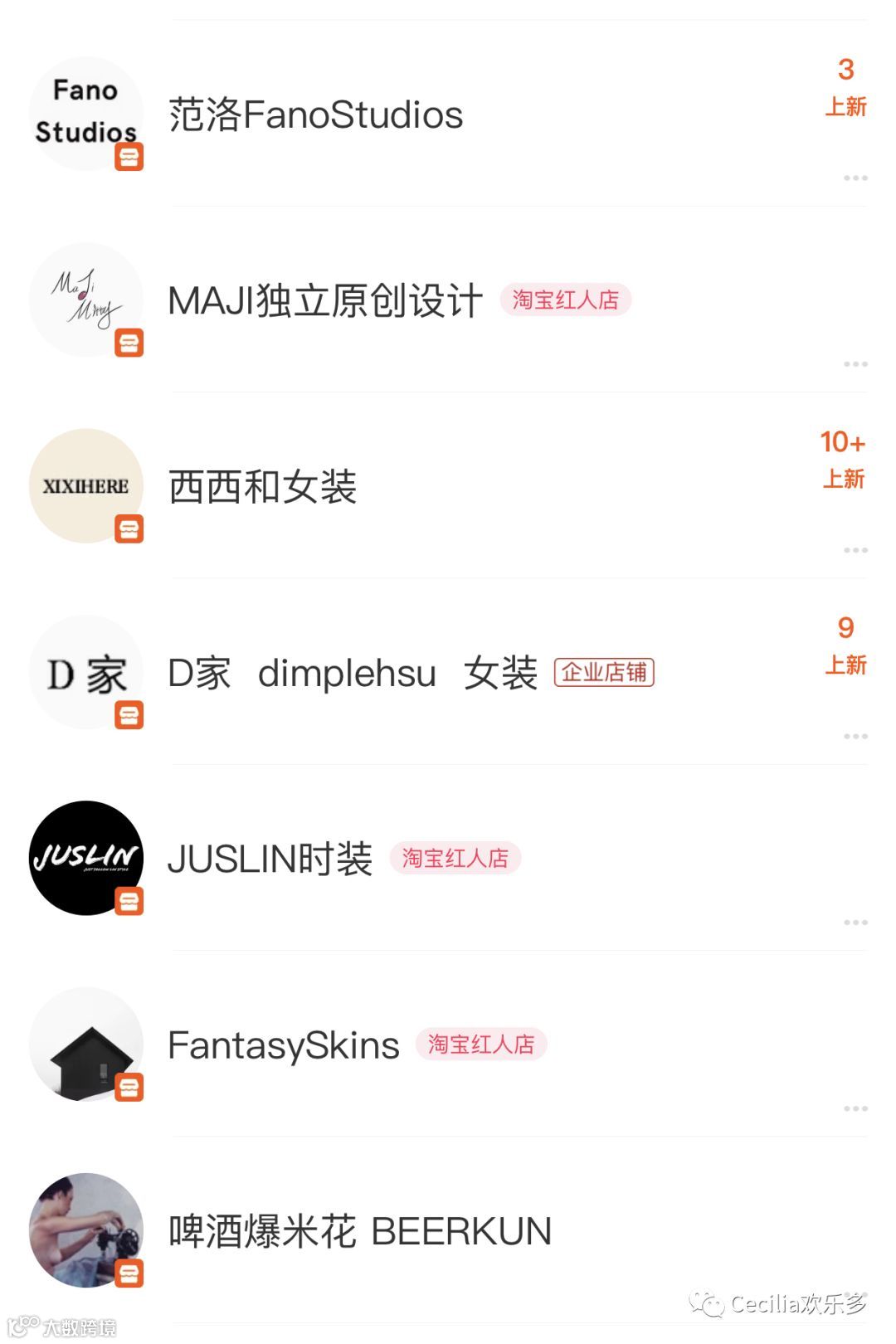
Task: Tap the three-dot menu for JUSLIN时装
Action: pos(855,923)
